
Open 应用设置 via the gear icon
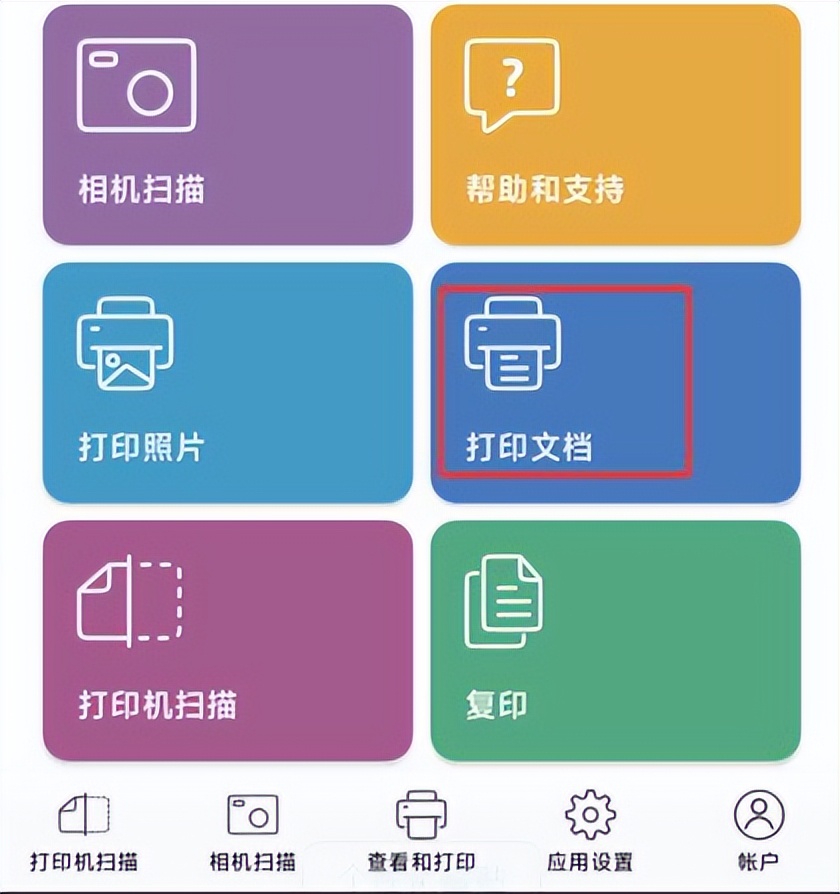coord(590,817)
